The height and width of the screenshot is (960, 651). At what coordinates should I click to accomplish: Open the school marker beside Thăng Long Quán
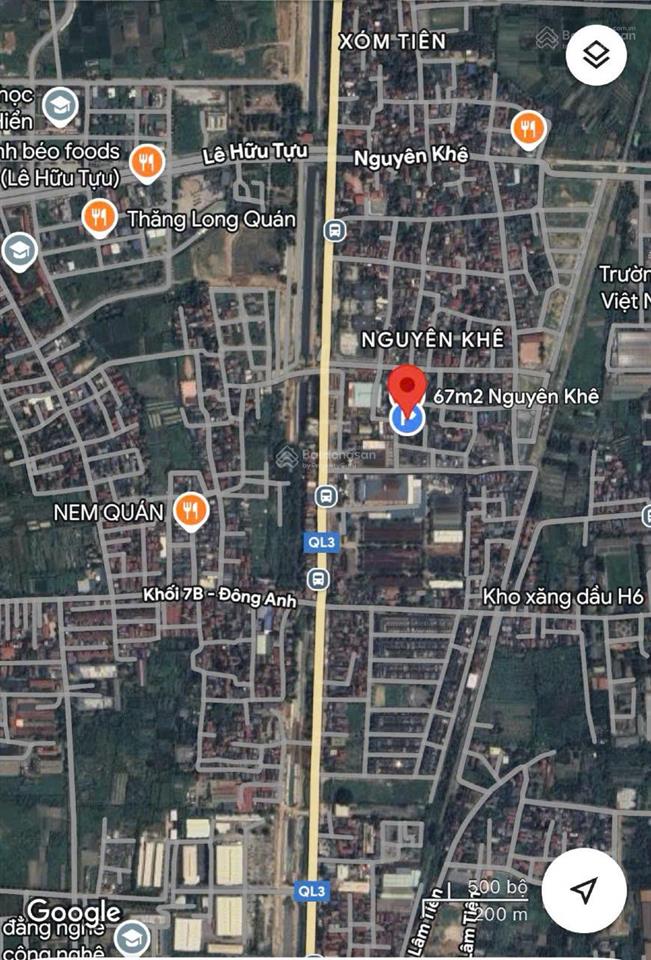pos(18,250)
